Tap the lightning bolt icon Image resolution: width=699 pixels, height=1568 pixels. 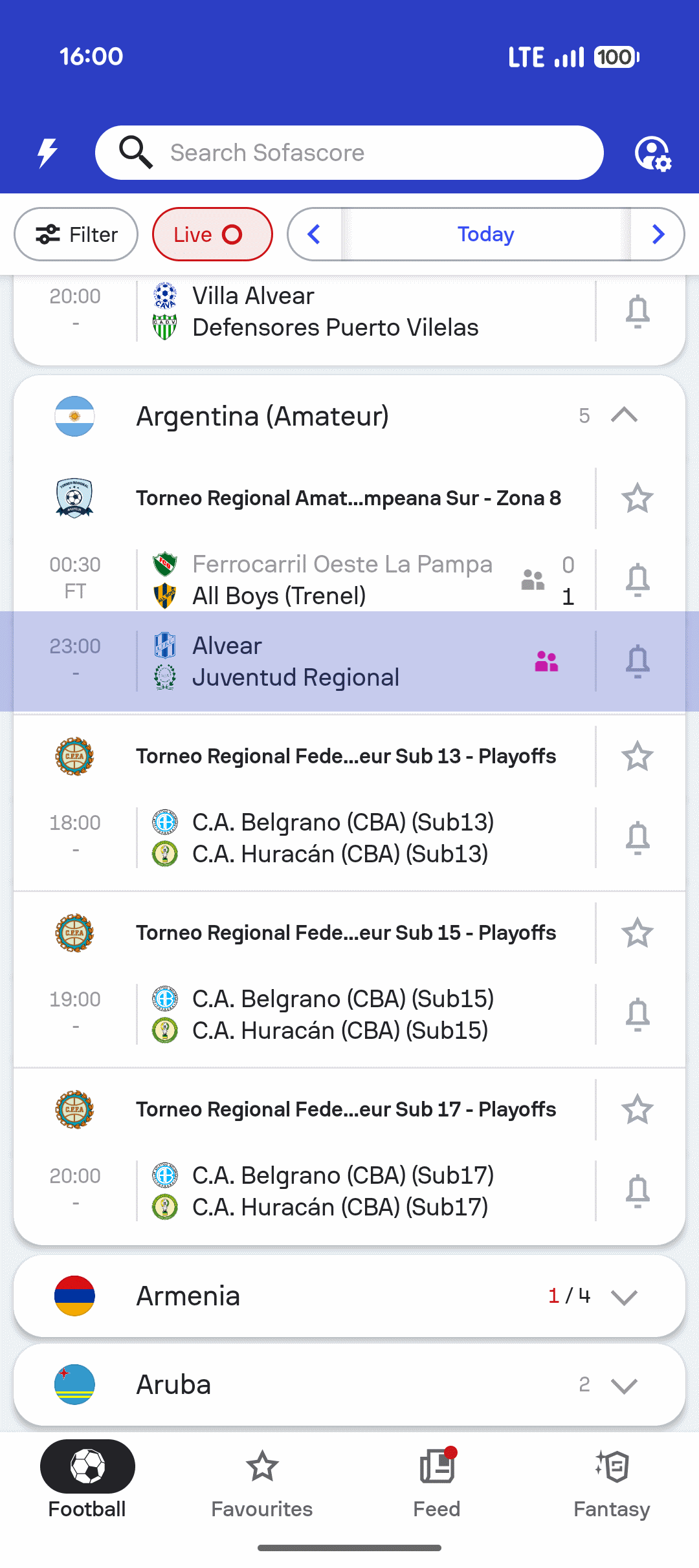pos(47,153)
